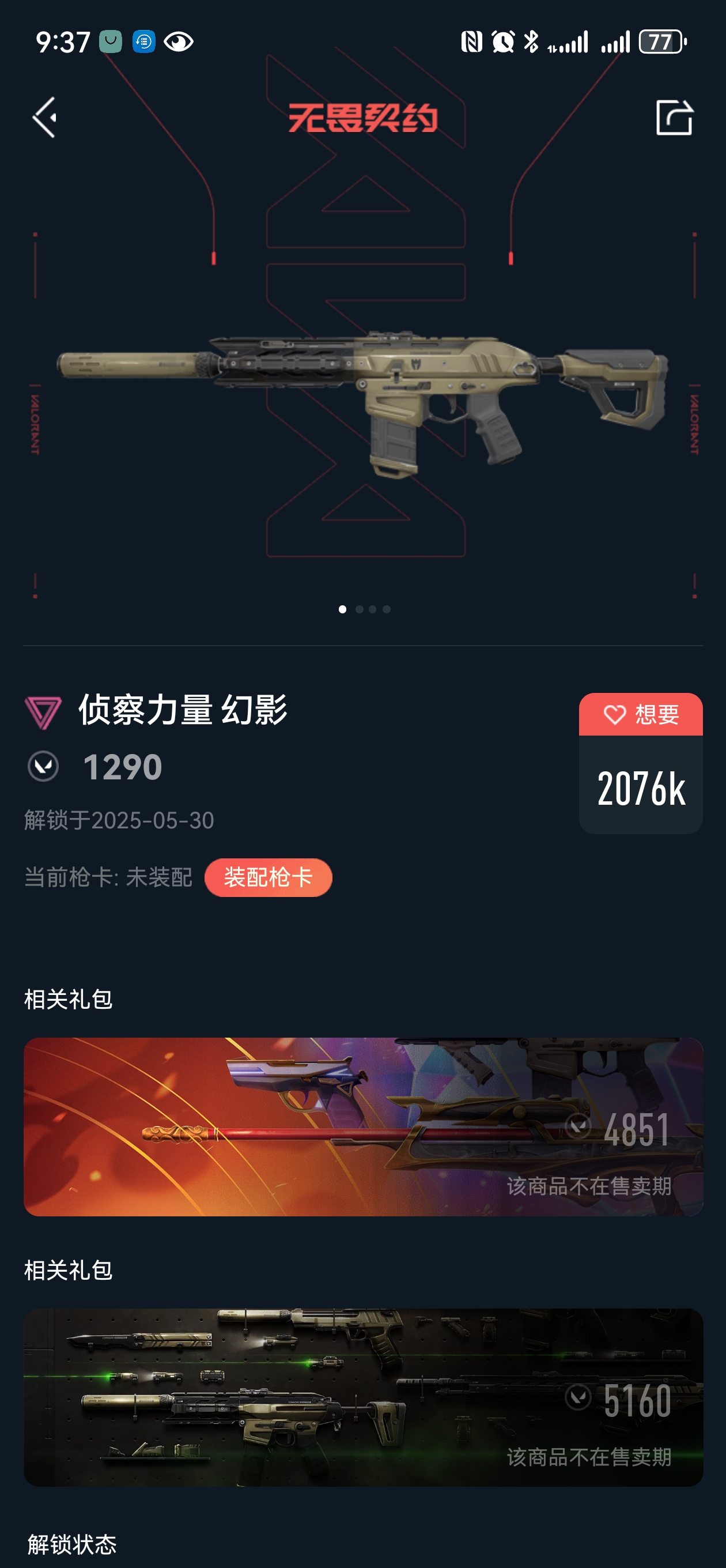726x1568 pixels.
Task: Jump to the second skin preview dot
Action: (x=359, y=609)
